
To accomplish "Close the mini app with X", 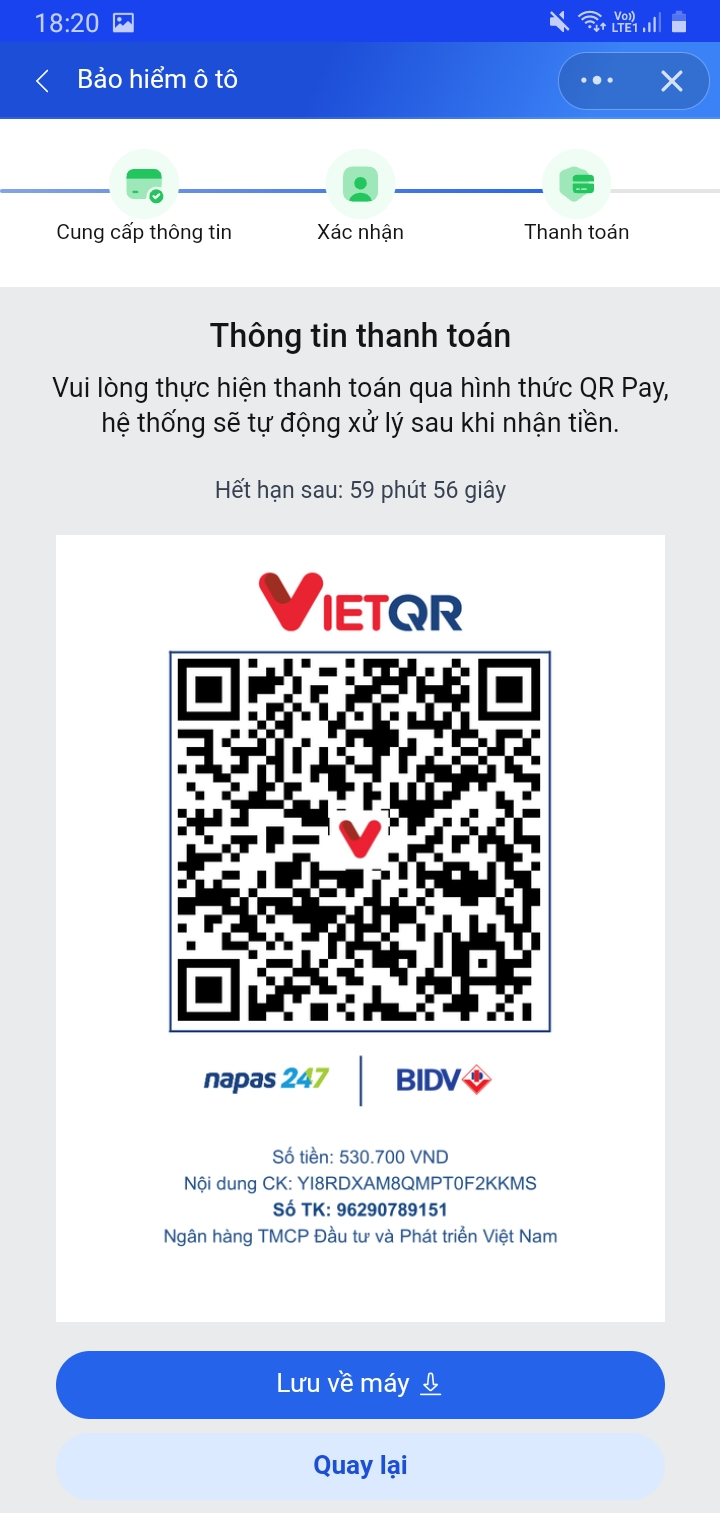I will (x=672, y=81).
